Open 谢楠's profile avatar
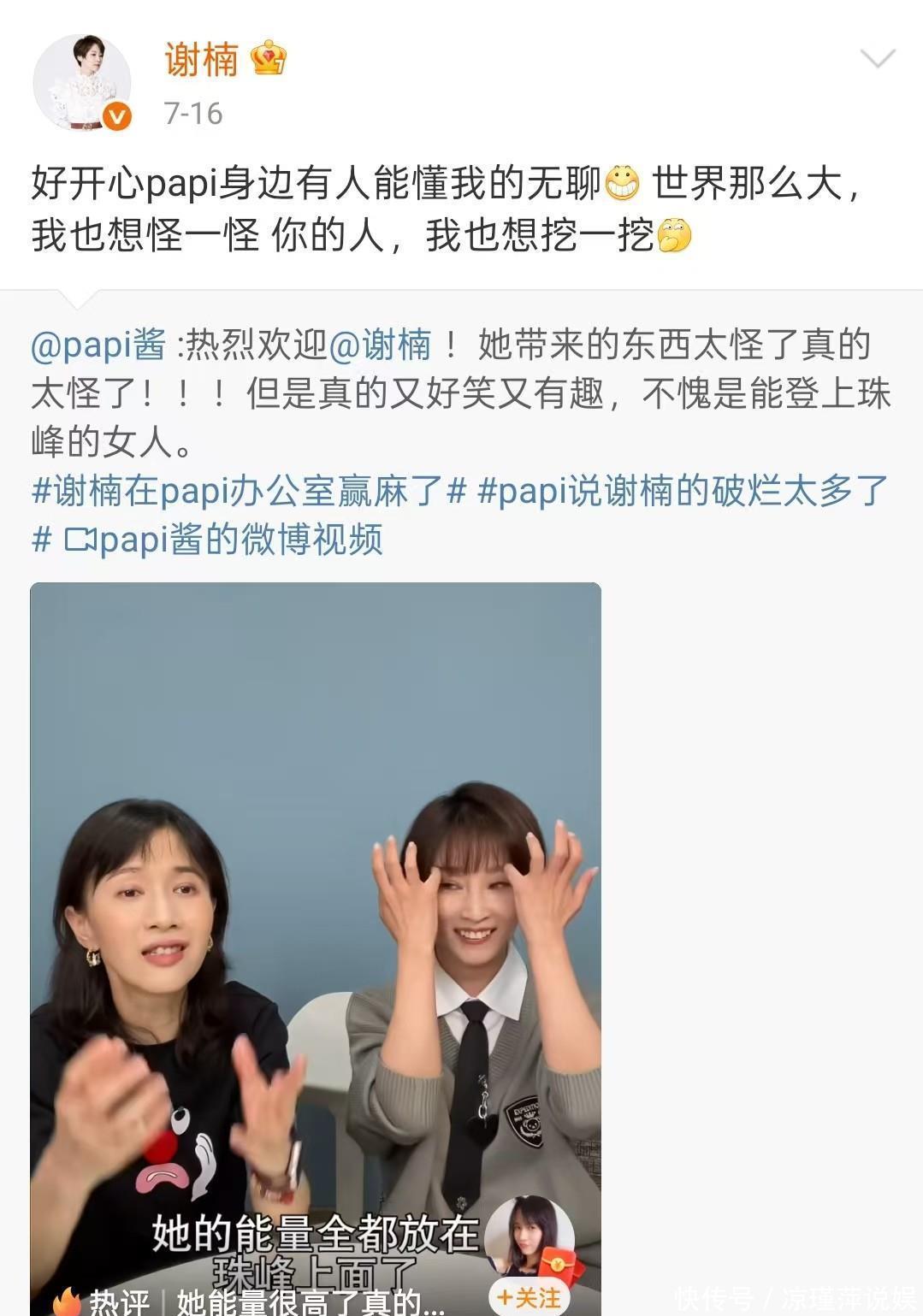The width and height of the screenshot is (923, 1316). pyautogui.click(x=81, y=83)
